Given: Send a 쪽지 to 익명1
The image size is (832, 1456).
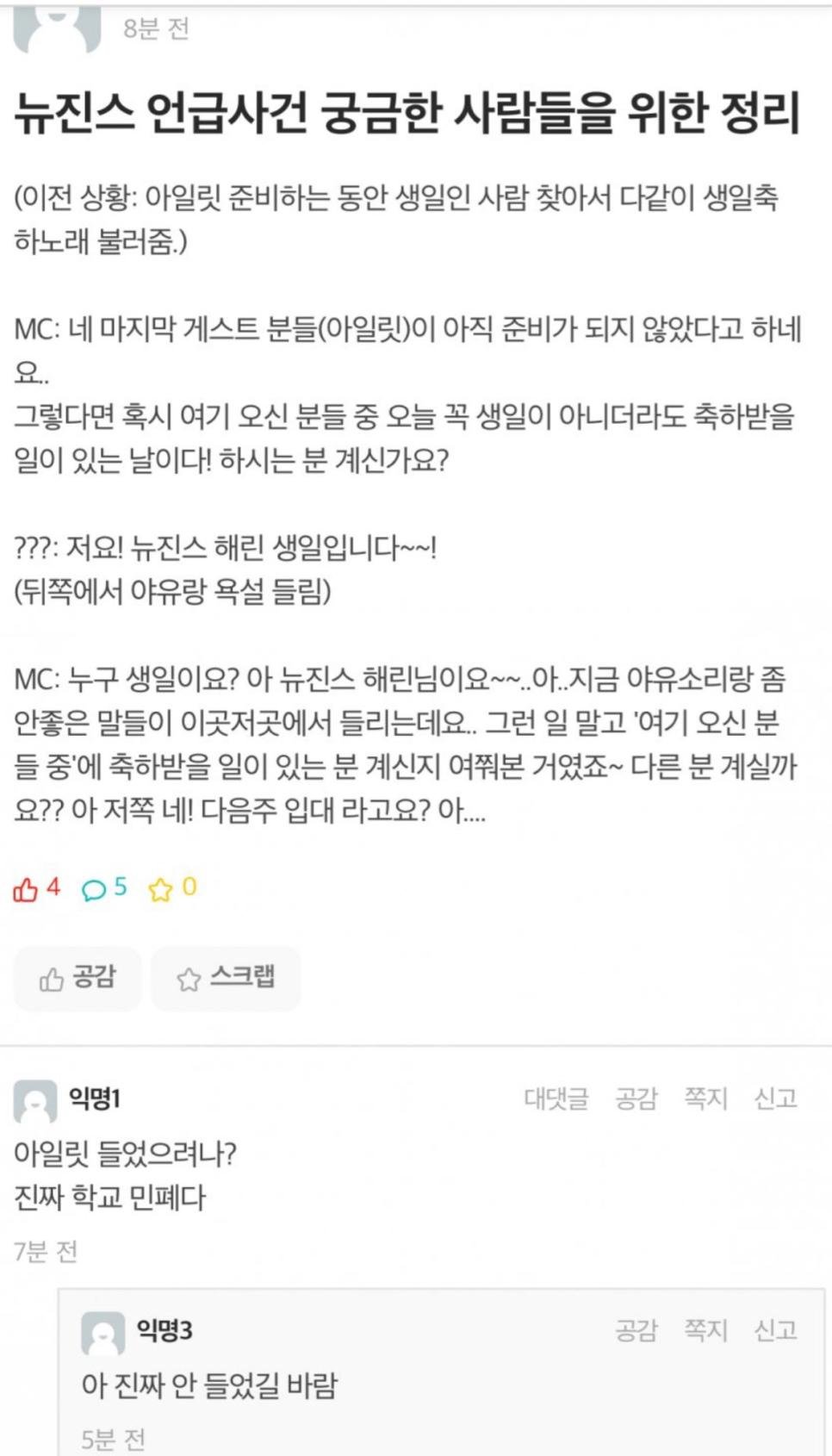Looking at the screenshot, I should [x=705, y=1098].
